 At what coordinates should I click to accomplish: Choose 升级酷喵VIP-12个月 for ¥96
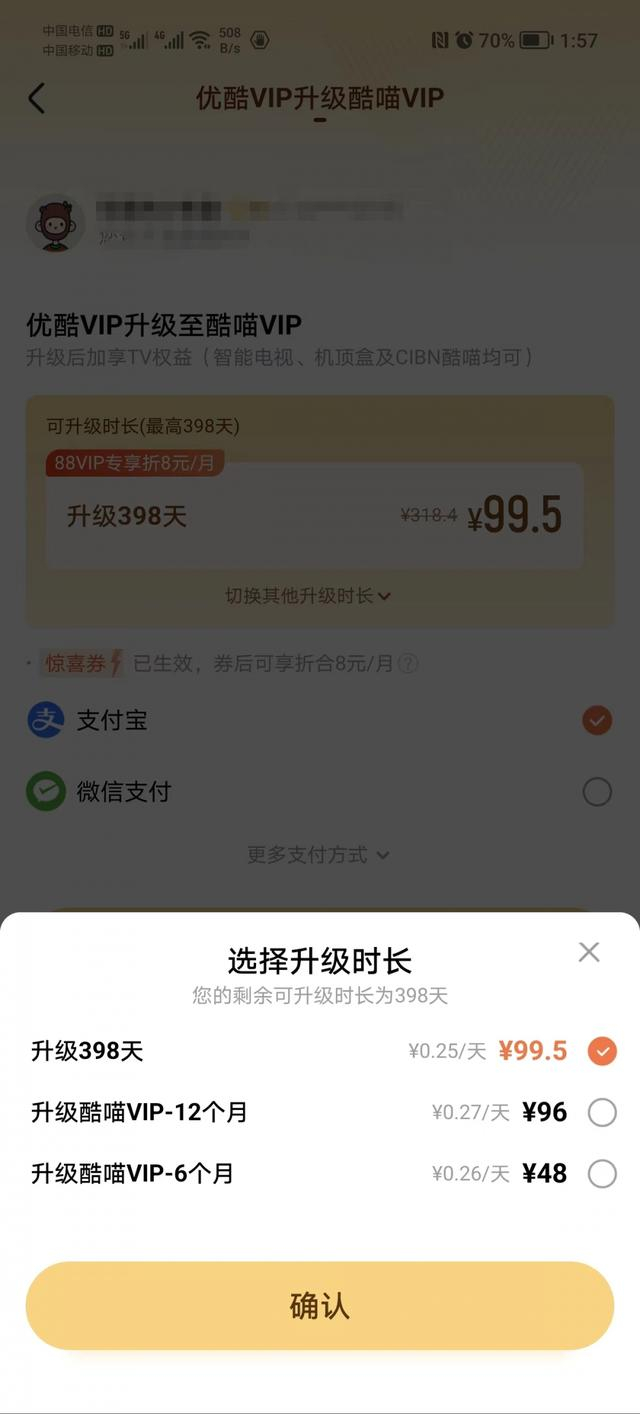[320, 1112]
